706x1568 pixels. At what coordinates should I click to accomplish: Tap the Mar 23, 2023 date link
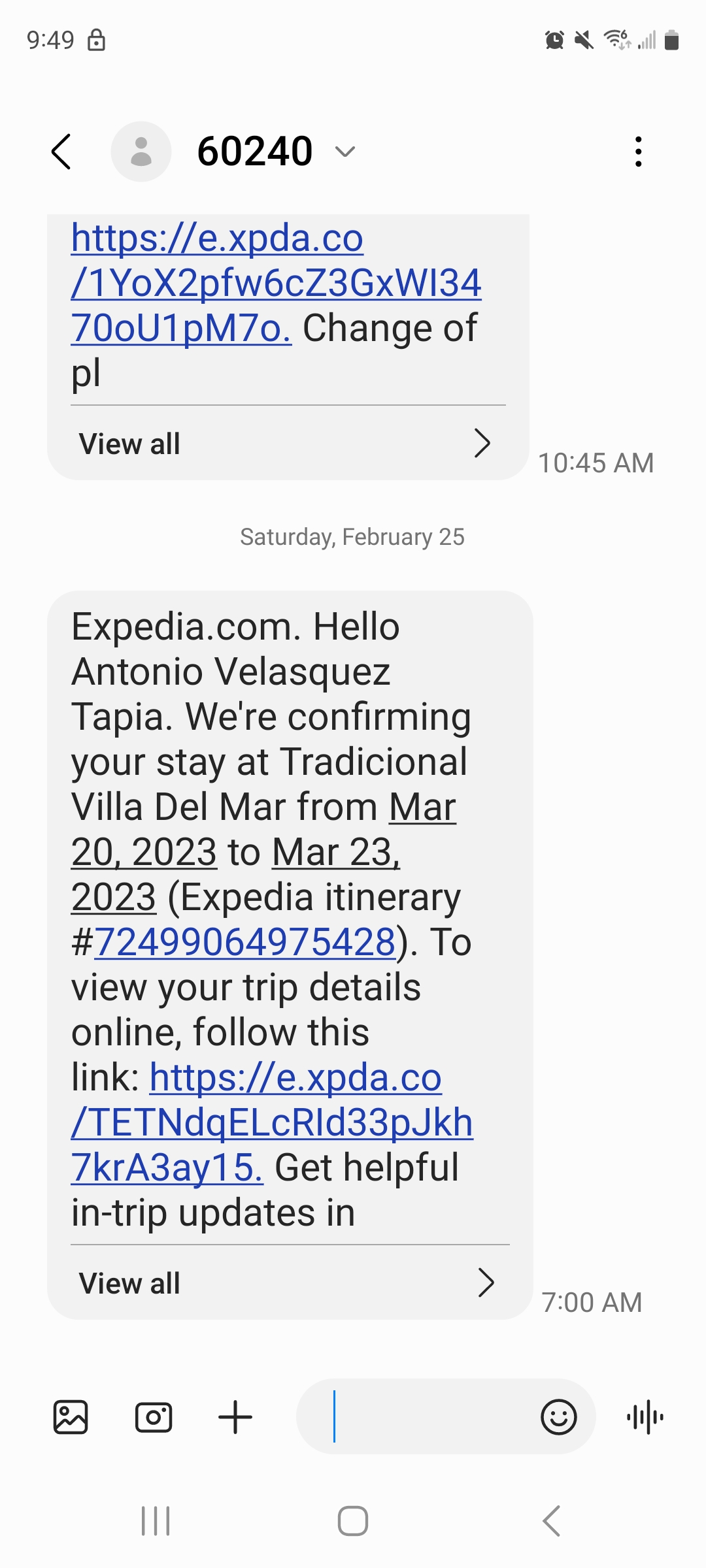pyautogui.click(x=335, y=852)
